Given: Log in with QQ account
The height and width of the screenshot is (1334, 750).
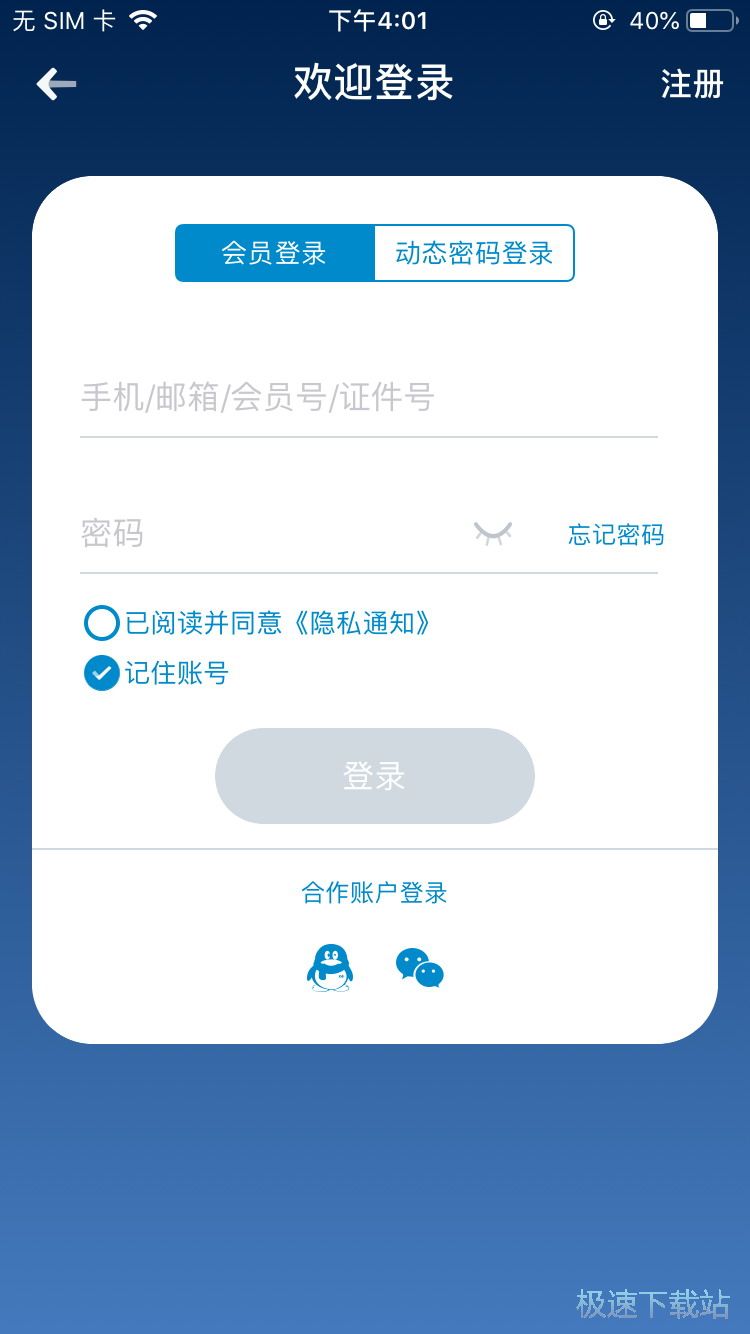Looking at the screenshot, I should point(329,967).
